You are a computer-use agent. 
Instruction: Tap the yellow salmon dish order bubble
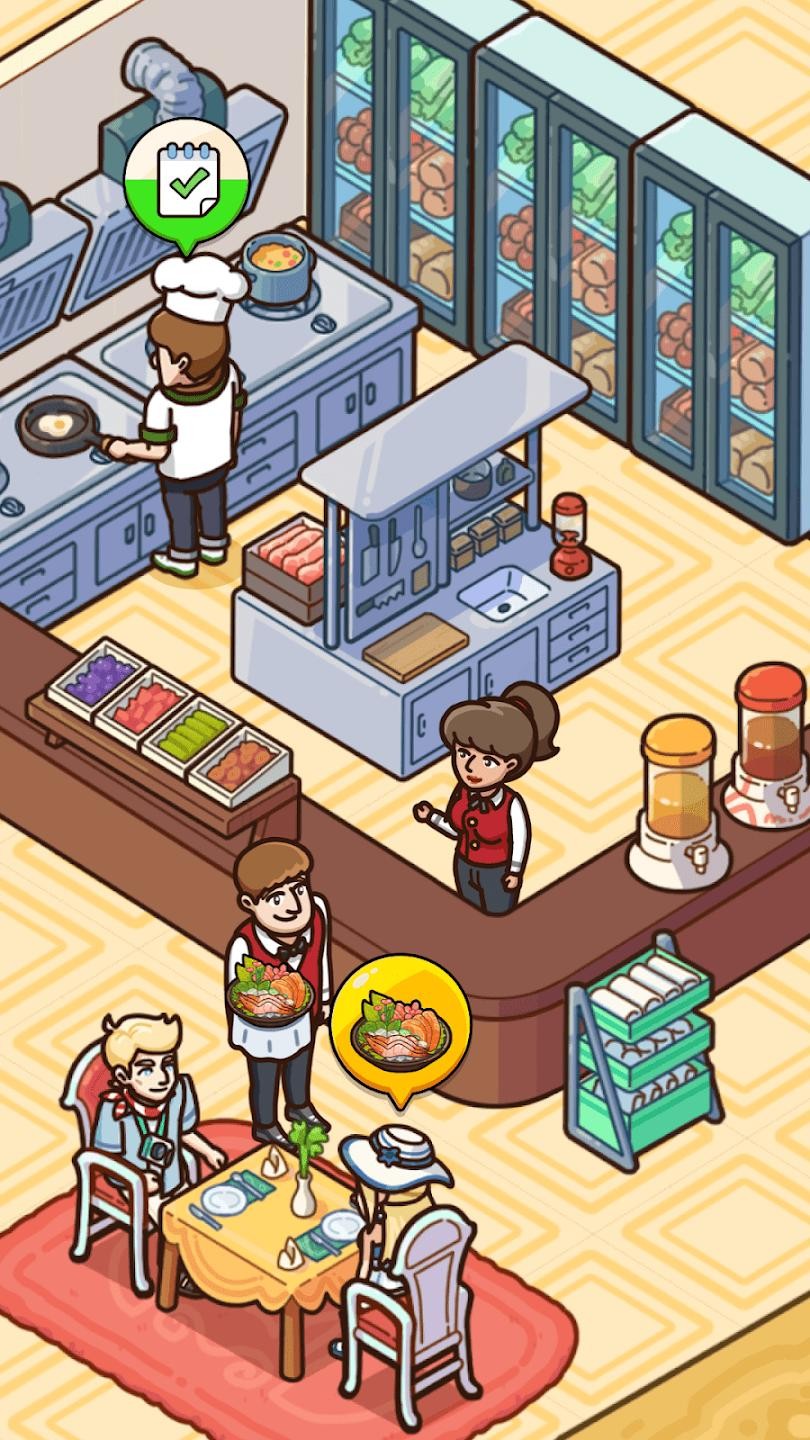pyautogui.click(x=400, y=1020)
